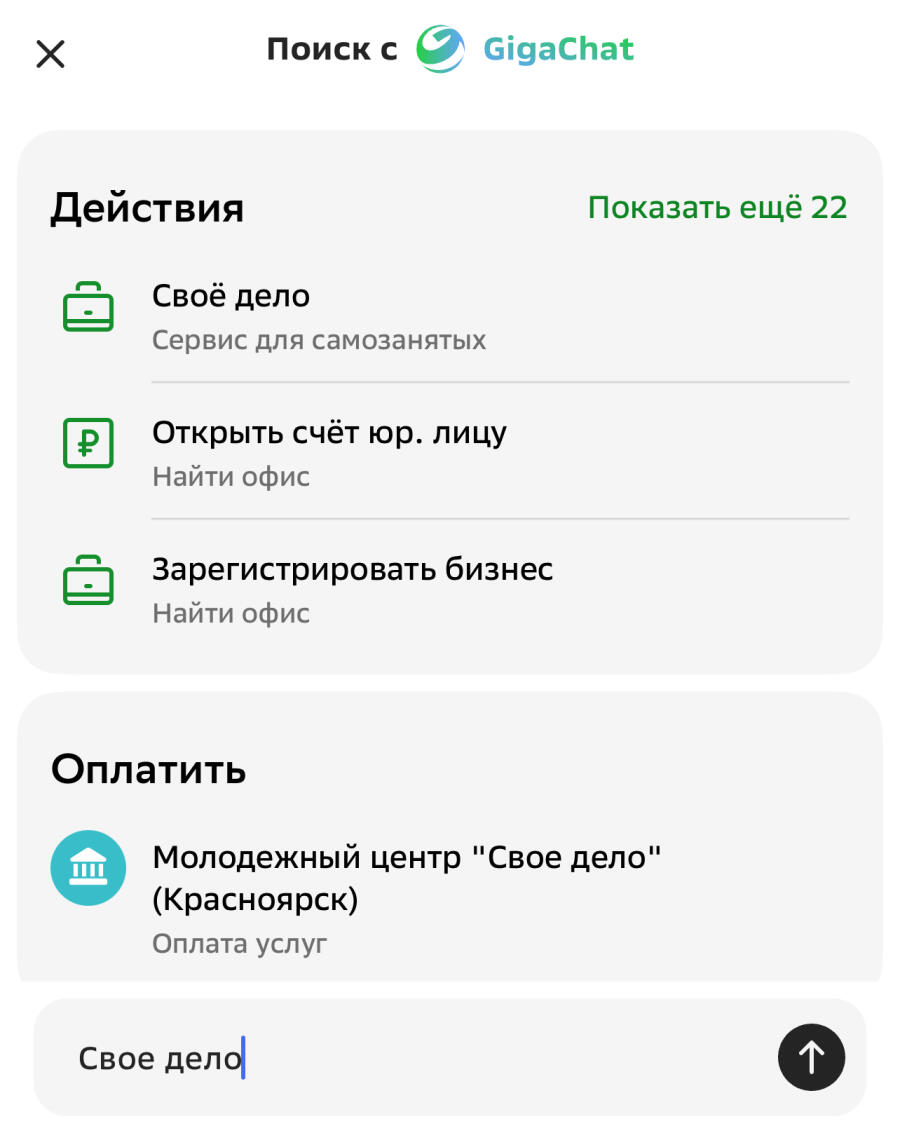This screenshot has width=900, height=1133.
Task: Send the search query with arrow button
Action: pyautogui.click(x=811, y=1057)
